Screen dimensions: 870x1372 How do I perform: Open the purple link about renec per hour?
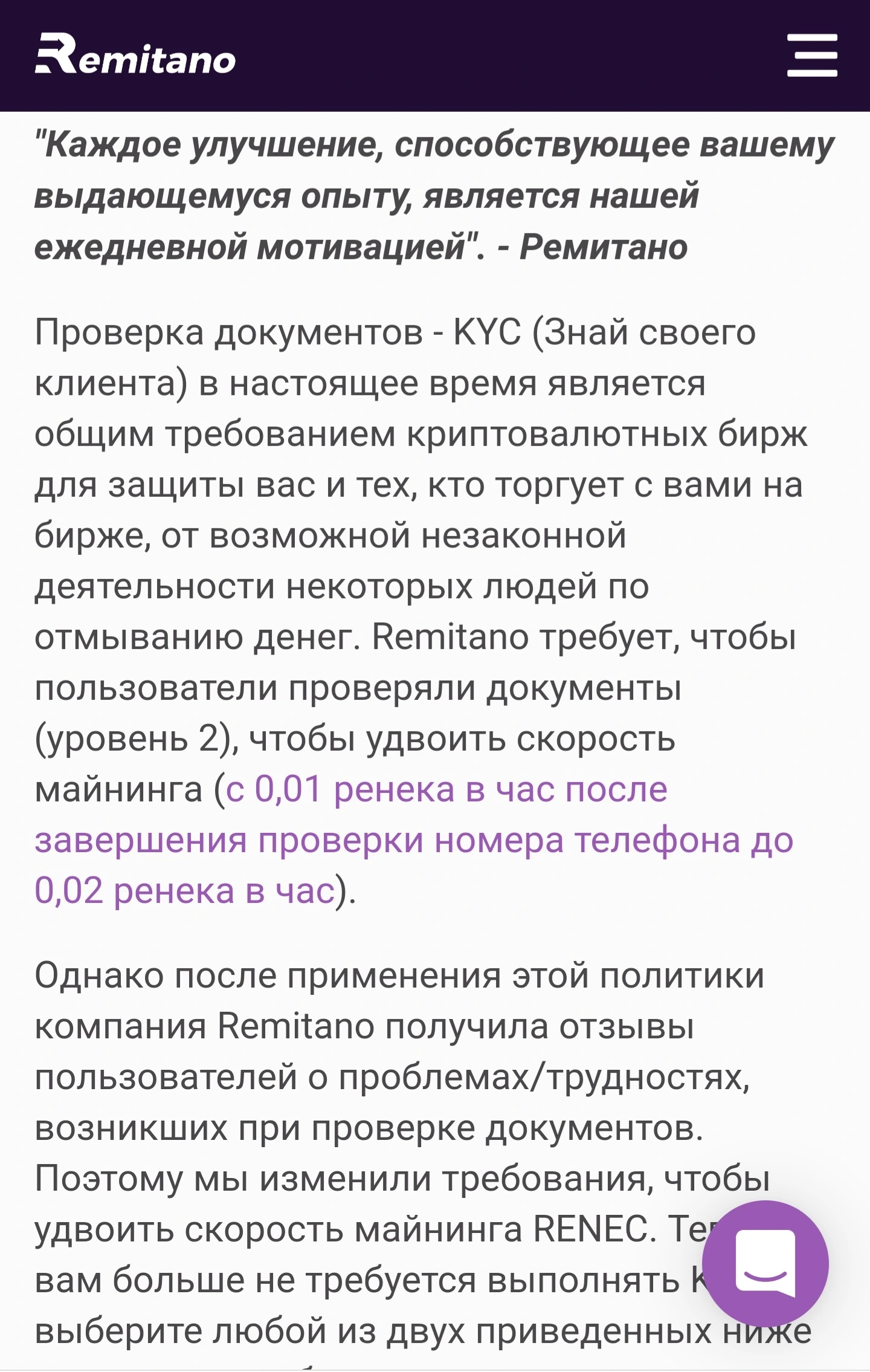(x=414, y=840)
